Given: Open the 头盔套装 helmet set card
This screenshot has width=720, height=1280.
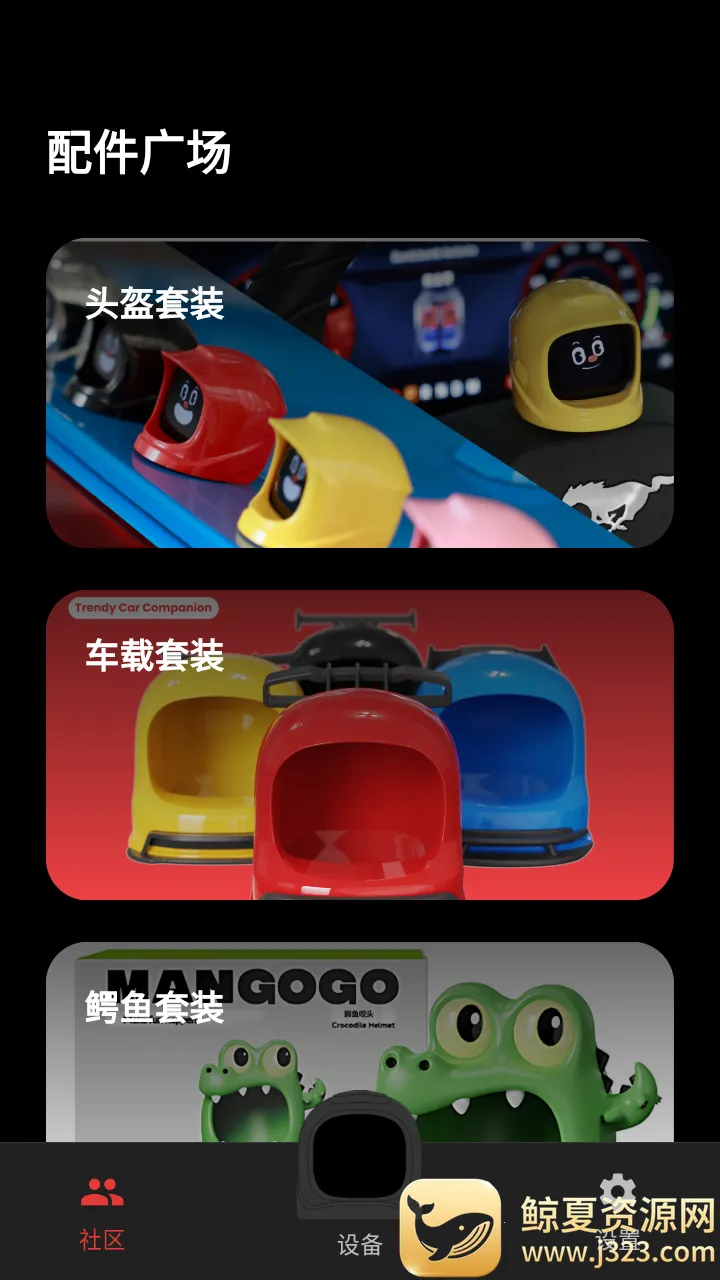Looking at the screenshot, I should (360, 393).
